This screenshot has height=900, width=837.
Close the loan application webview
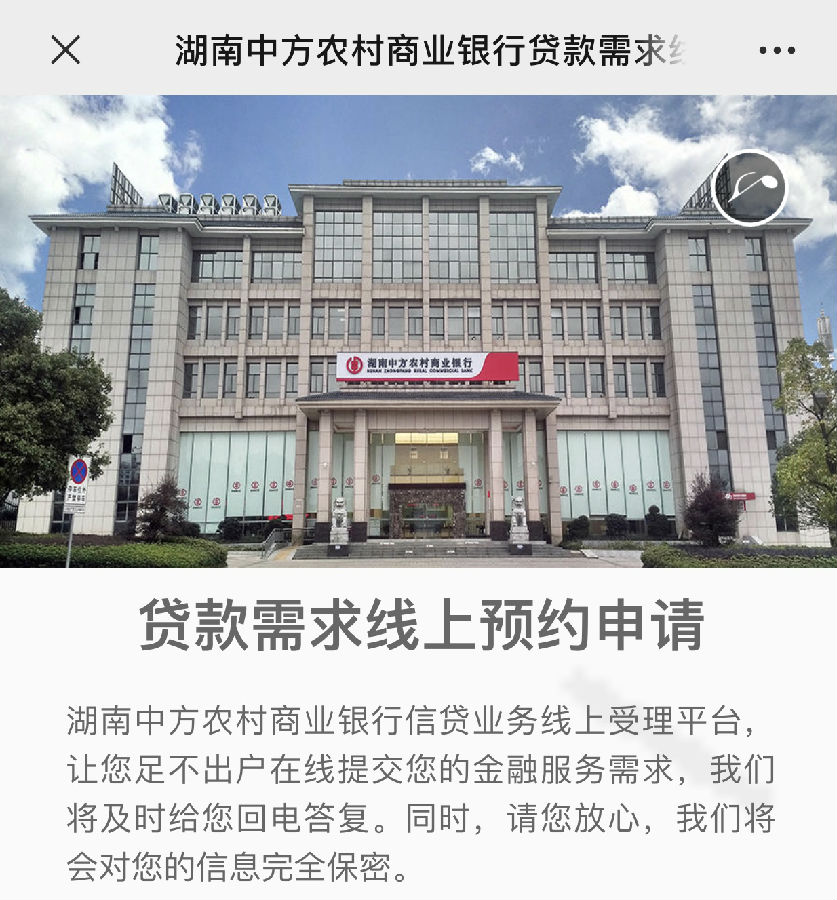pyautogui.click(x=66, y=49)
